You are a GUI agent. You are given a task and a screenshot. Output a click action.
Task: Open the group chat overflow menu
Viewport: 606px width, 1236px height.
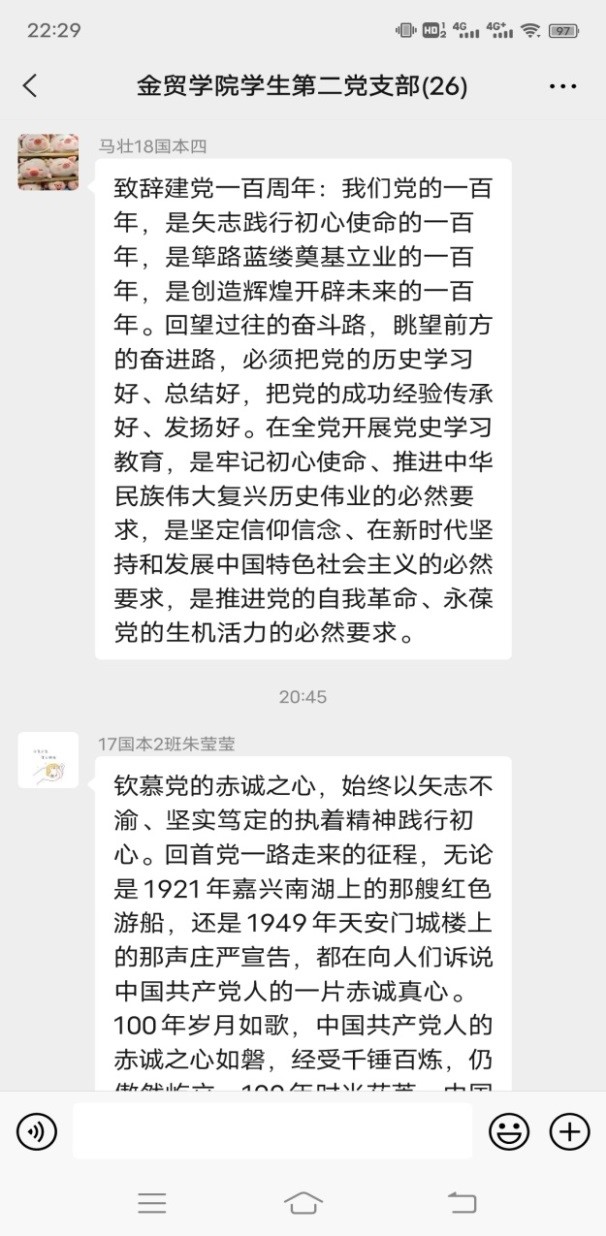click(563, 86)
